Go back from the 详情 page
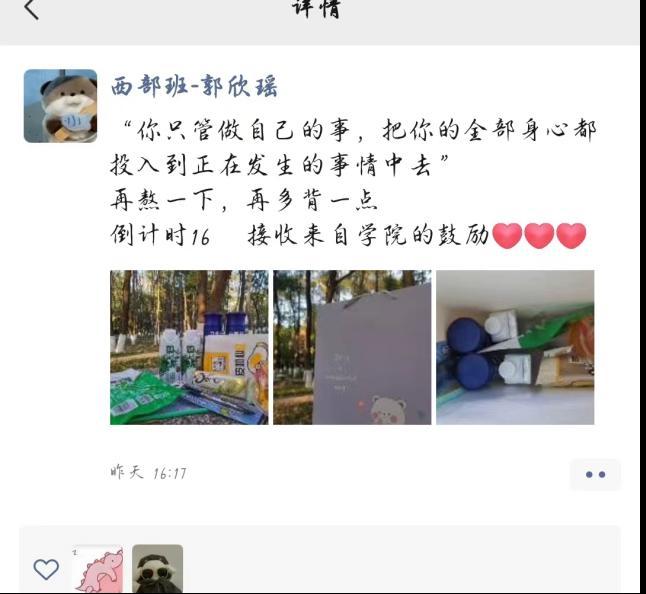Screen dimensions: 646x594 click(30, 10)
